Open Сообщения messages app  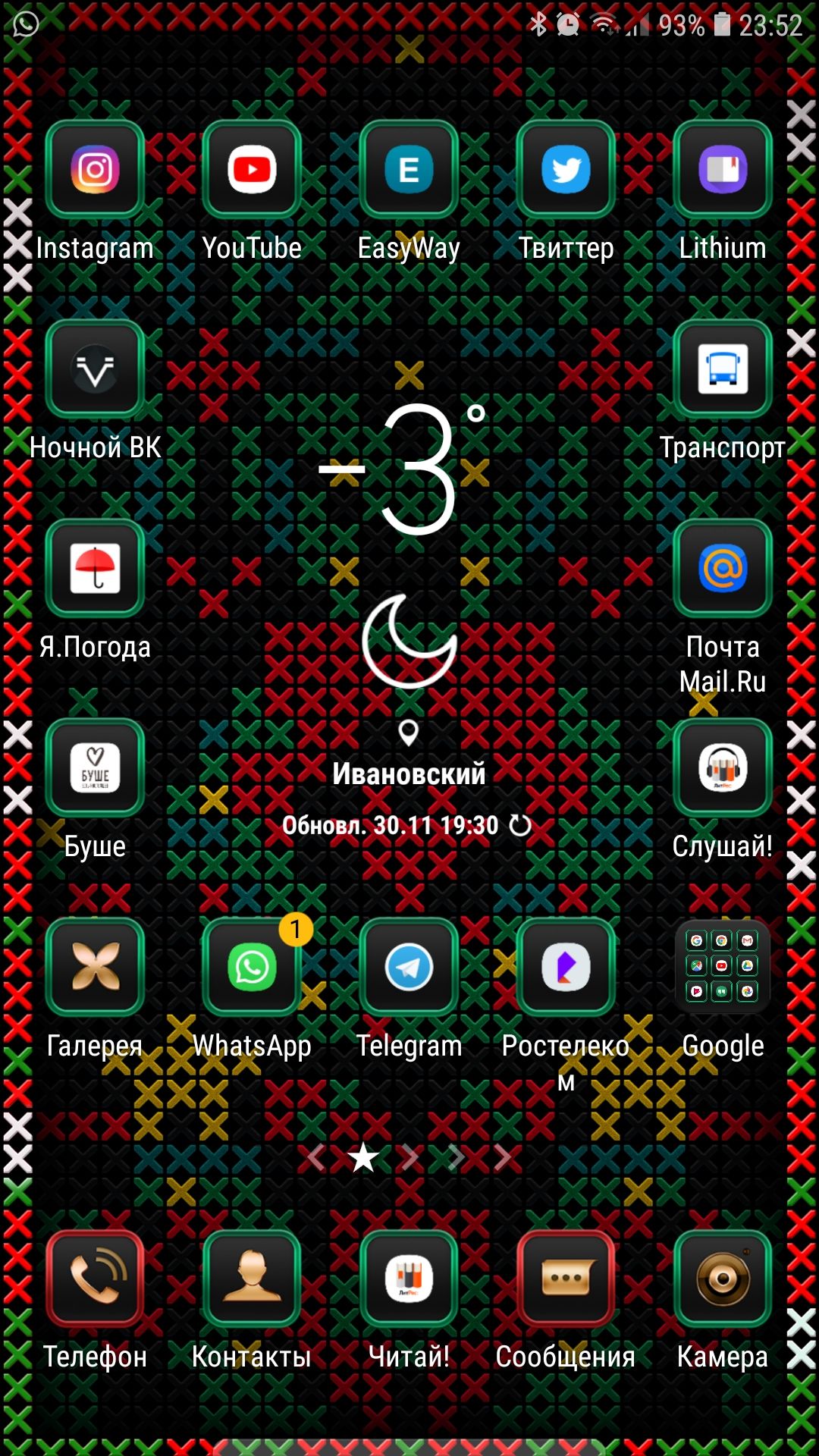566,1279
